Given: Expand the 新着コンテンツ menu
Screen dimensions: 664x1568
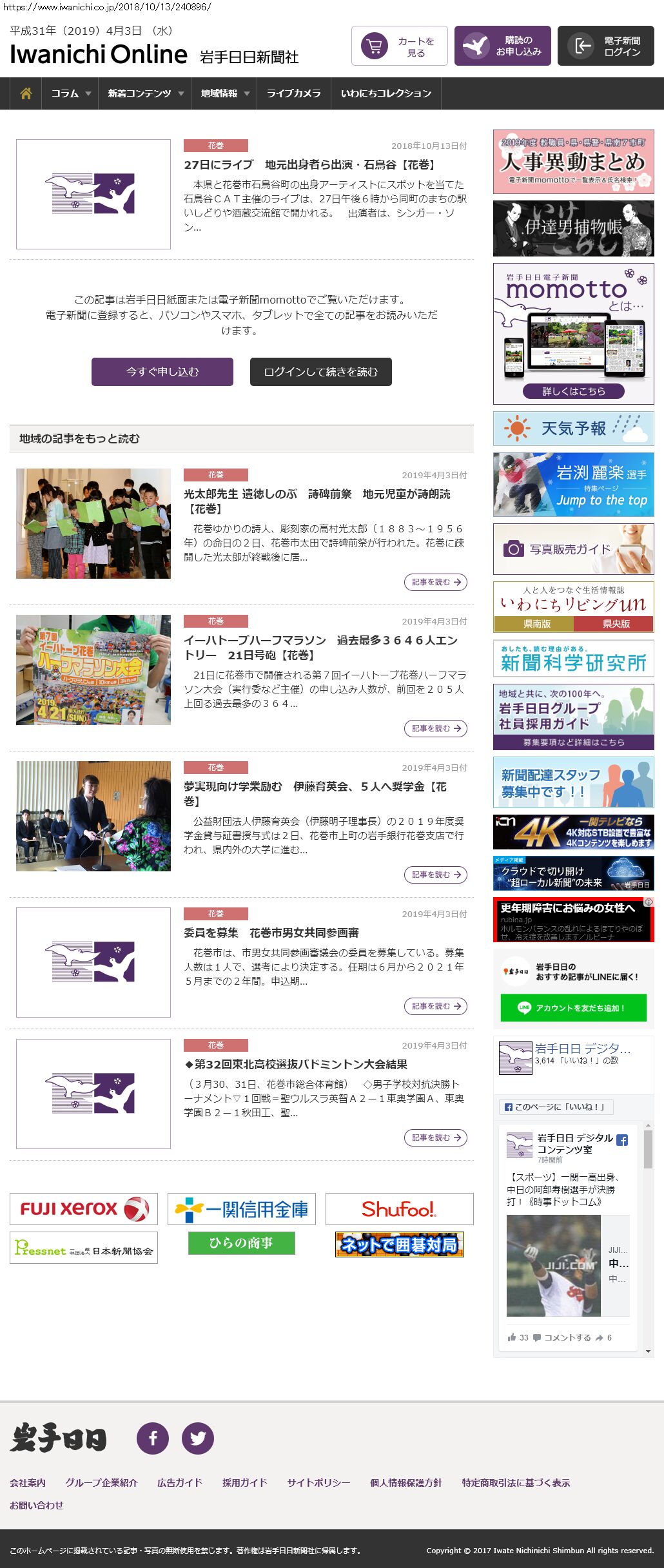Looking at the screenshot, I should click(145, 93).
